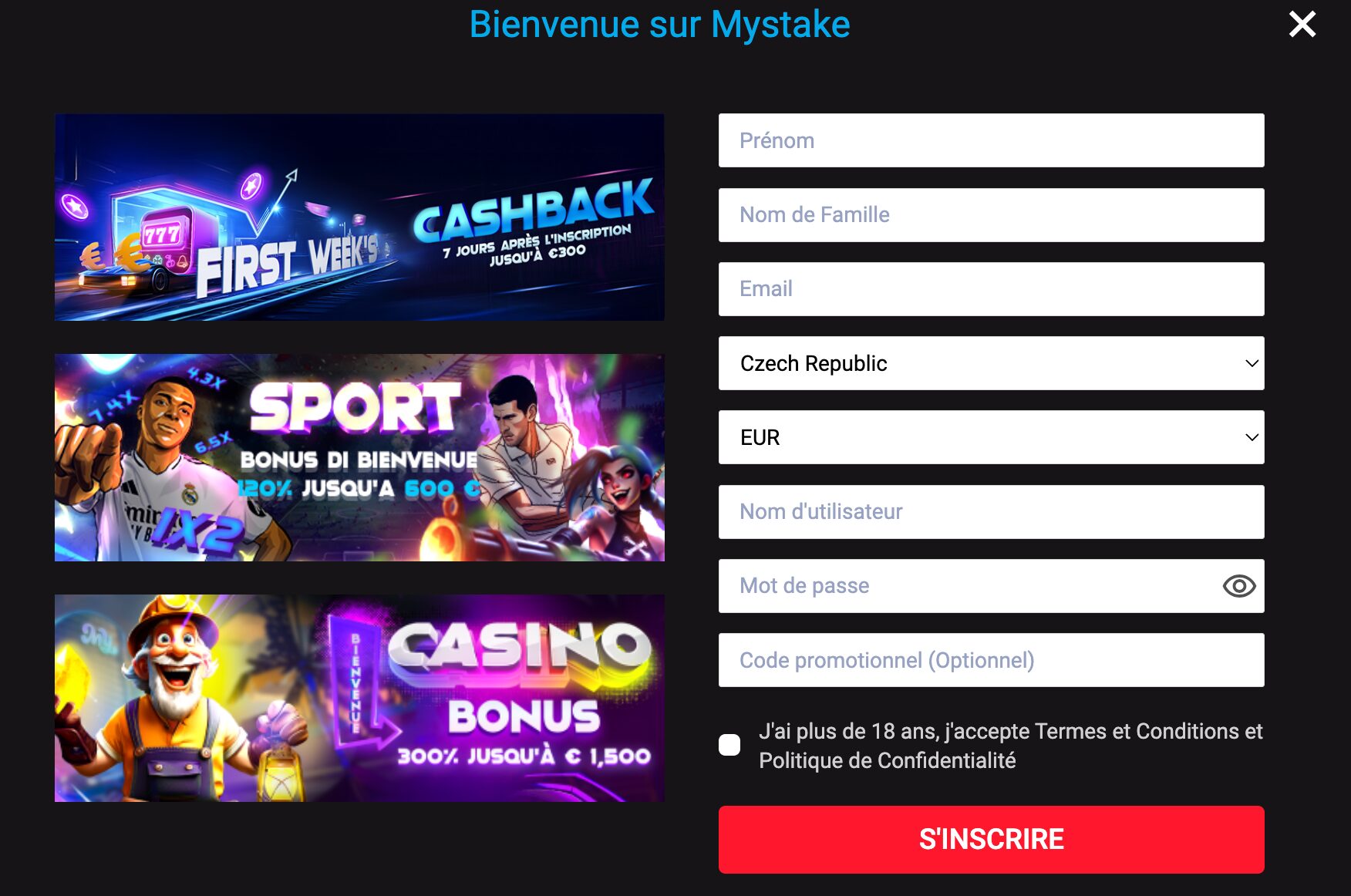
Task: Expand the EUR currency dropdown
Action: (x=991, y=437)
